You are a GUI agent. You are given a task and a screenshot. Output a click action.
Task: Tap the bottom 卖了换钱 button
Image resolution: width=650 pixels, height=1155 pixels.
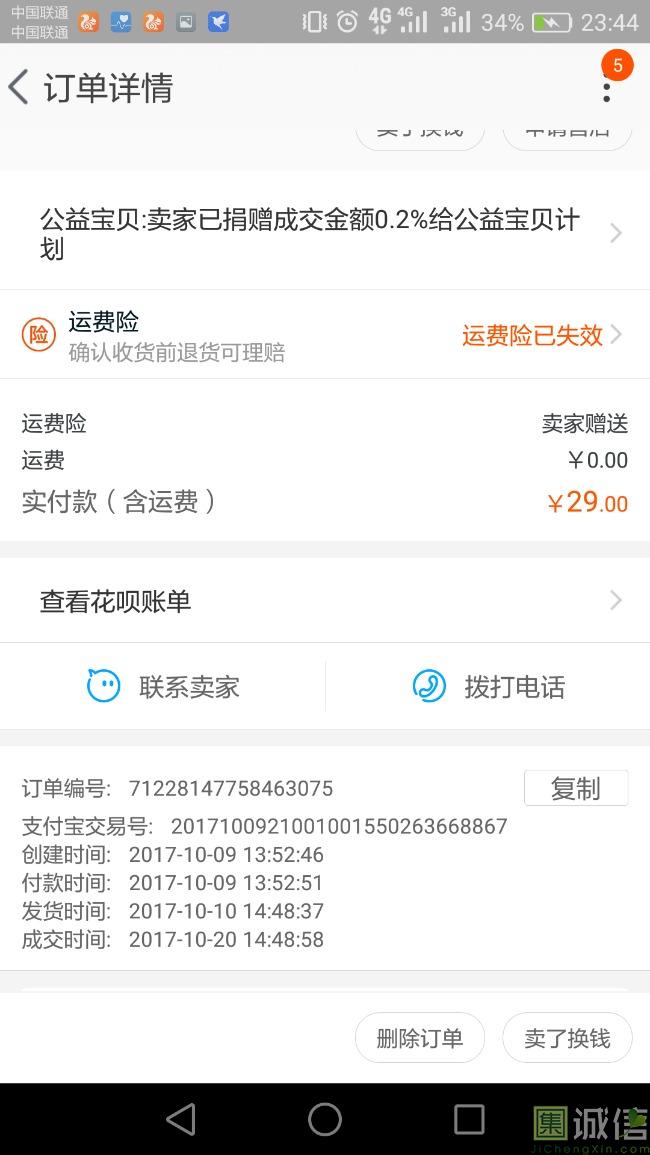[567, 1038]
